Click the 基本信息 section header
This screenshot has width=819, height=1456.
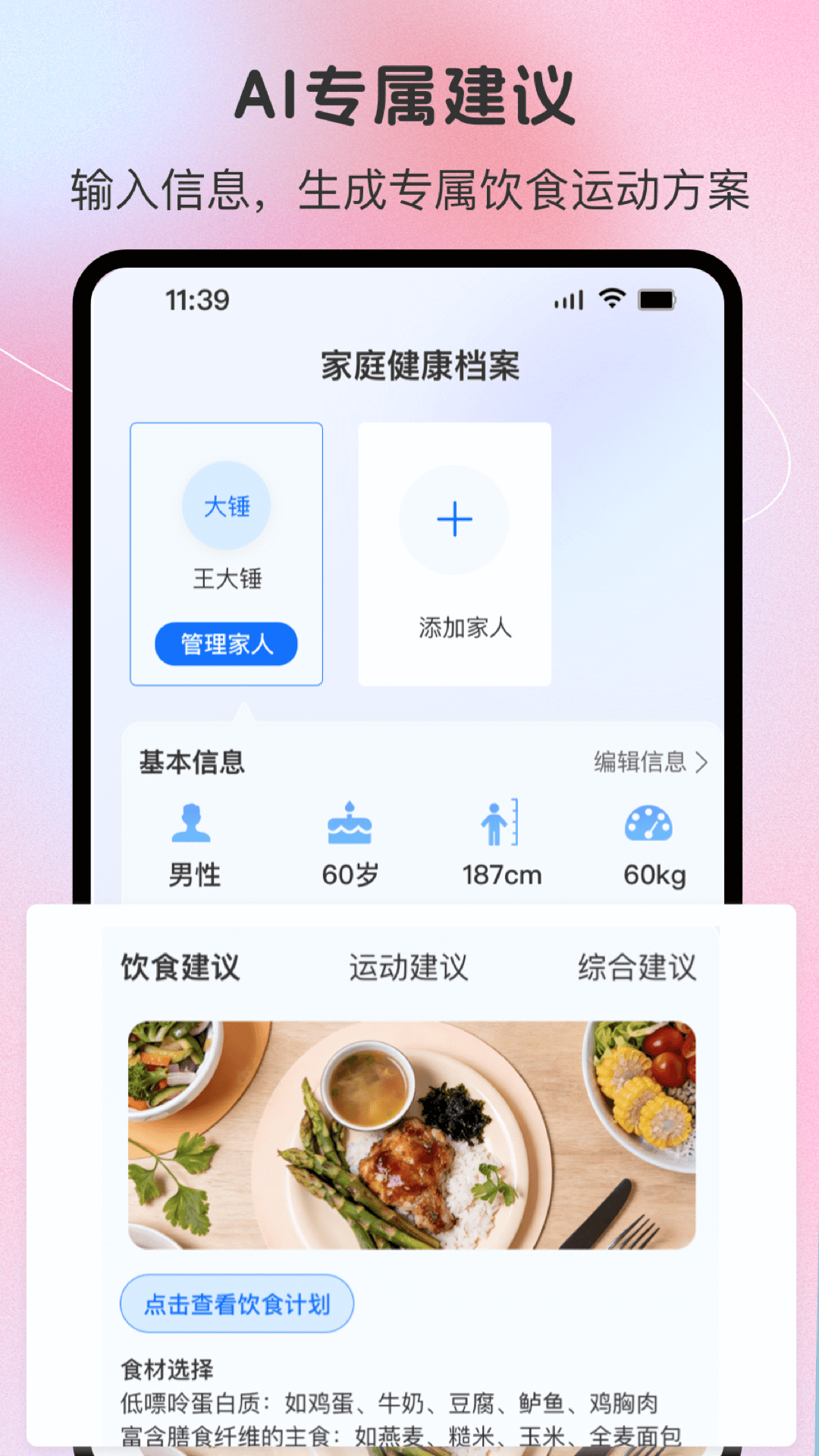tap(192, 764)
